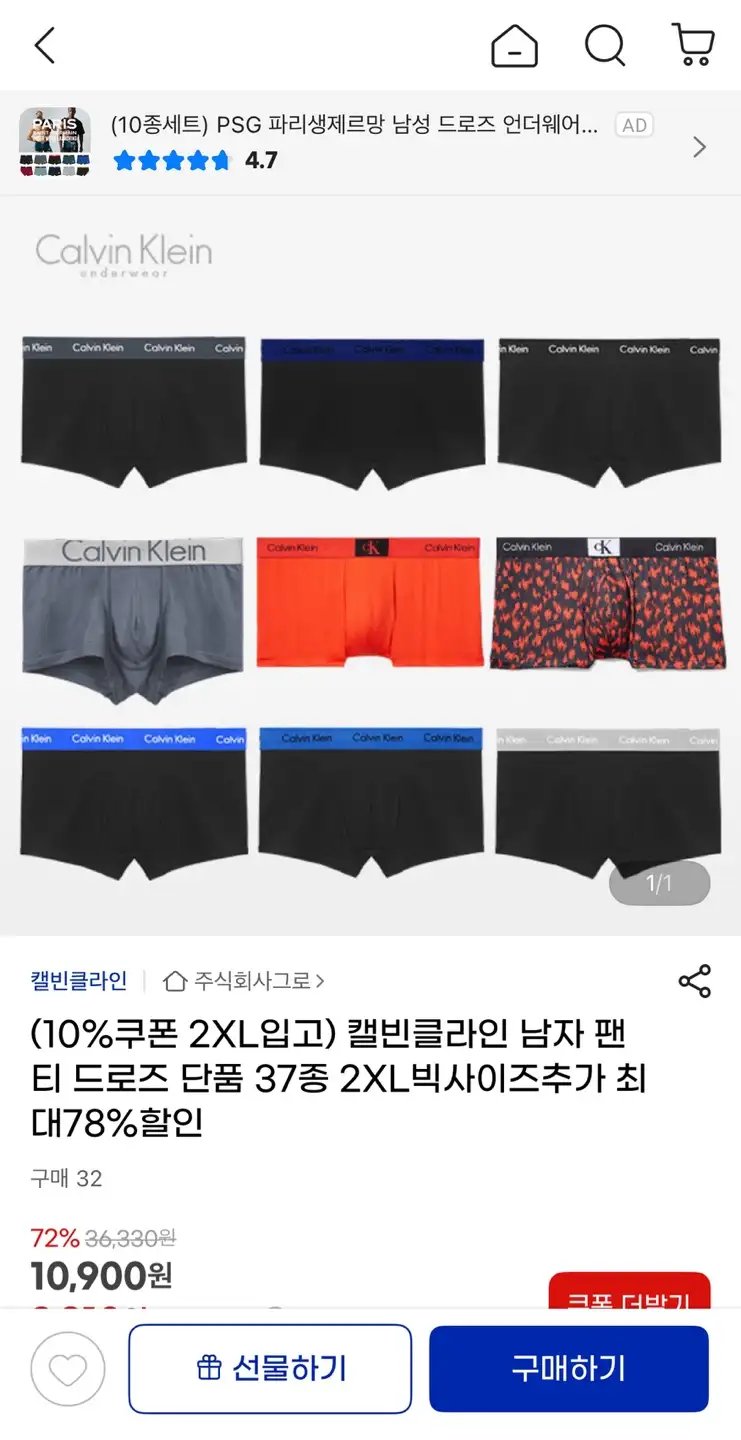741x1440 pixels.
Task: Open search from the top bar
Action: pos(605,46)
